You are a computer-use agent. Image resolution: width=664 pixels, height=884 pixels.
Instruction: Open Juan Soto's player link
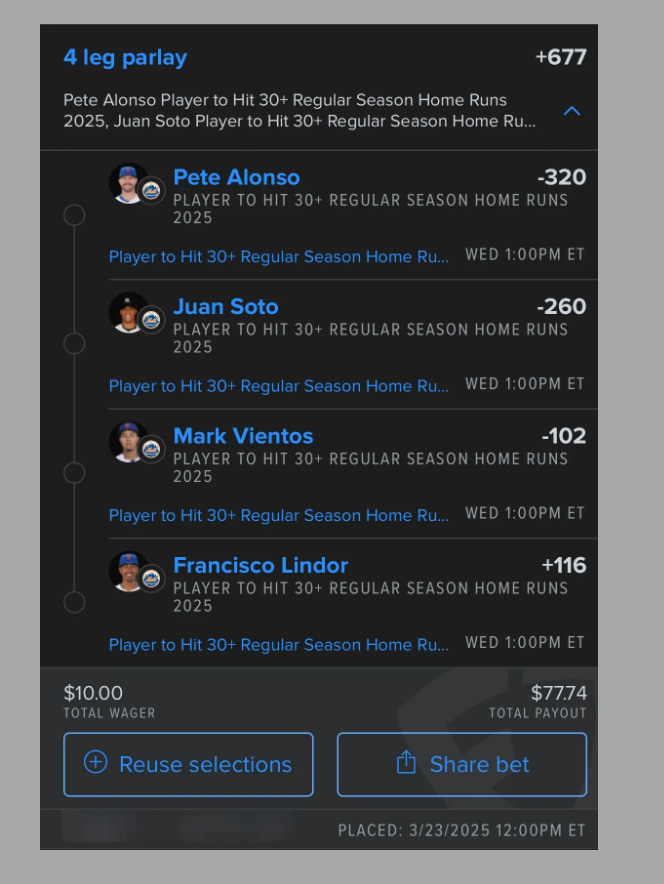click(225, 306)
